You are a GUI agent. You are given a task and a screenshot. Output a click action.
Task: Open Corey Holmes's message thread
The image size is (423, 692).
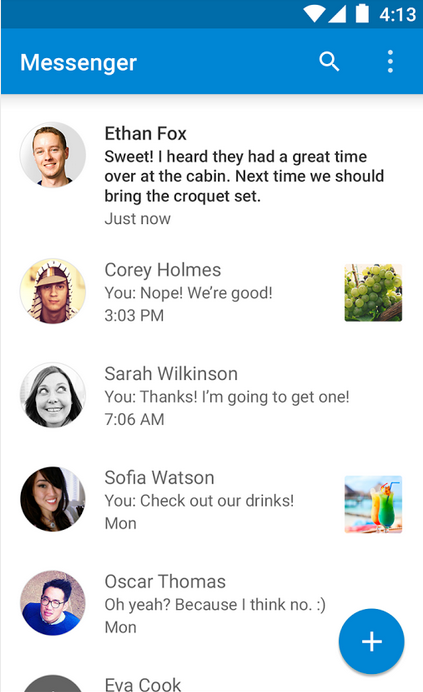point(212,292)
